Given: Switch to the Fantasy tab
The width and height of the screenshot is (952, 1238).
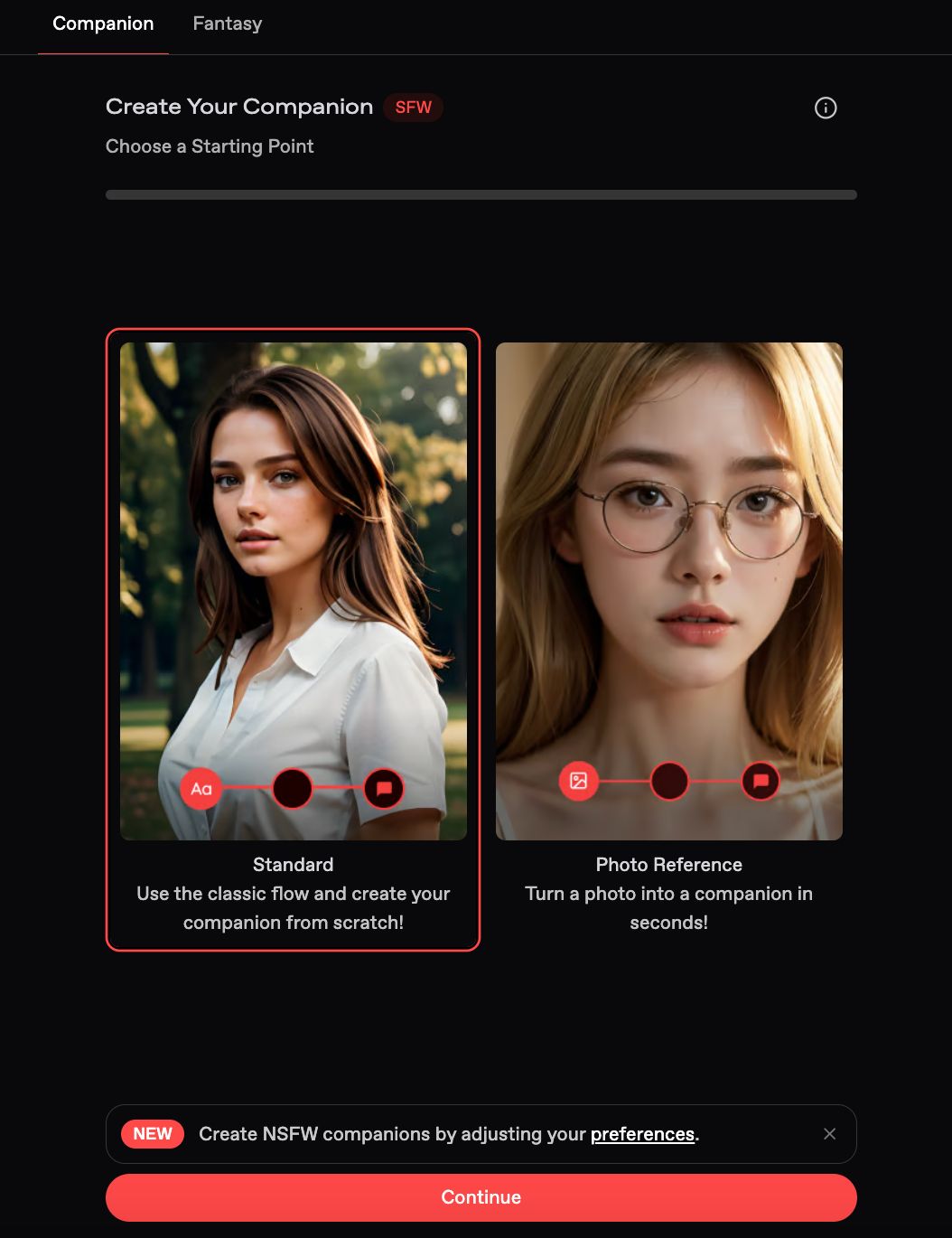Looking at the screenshot, I should pos(227,24).
